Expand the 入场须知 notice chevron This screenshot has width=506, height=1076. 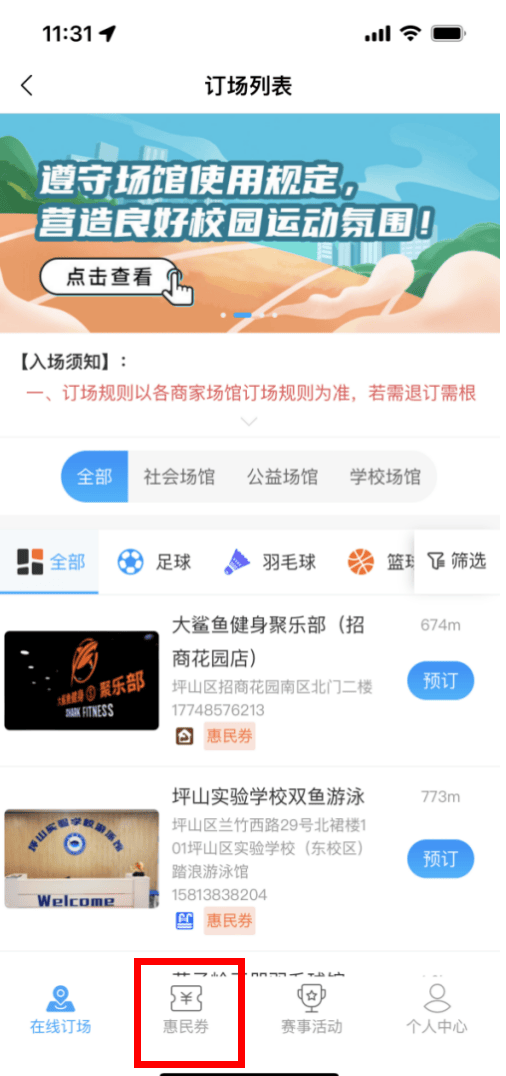tap(249, 421)
